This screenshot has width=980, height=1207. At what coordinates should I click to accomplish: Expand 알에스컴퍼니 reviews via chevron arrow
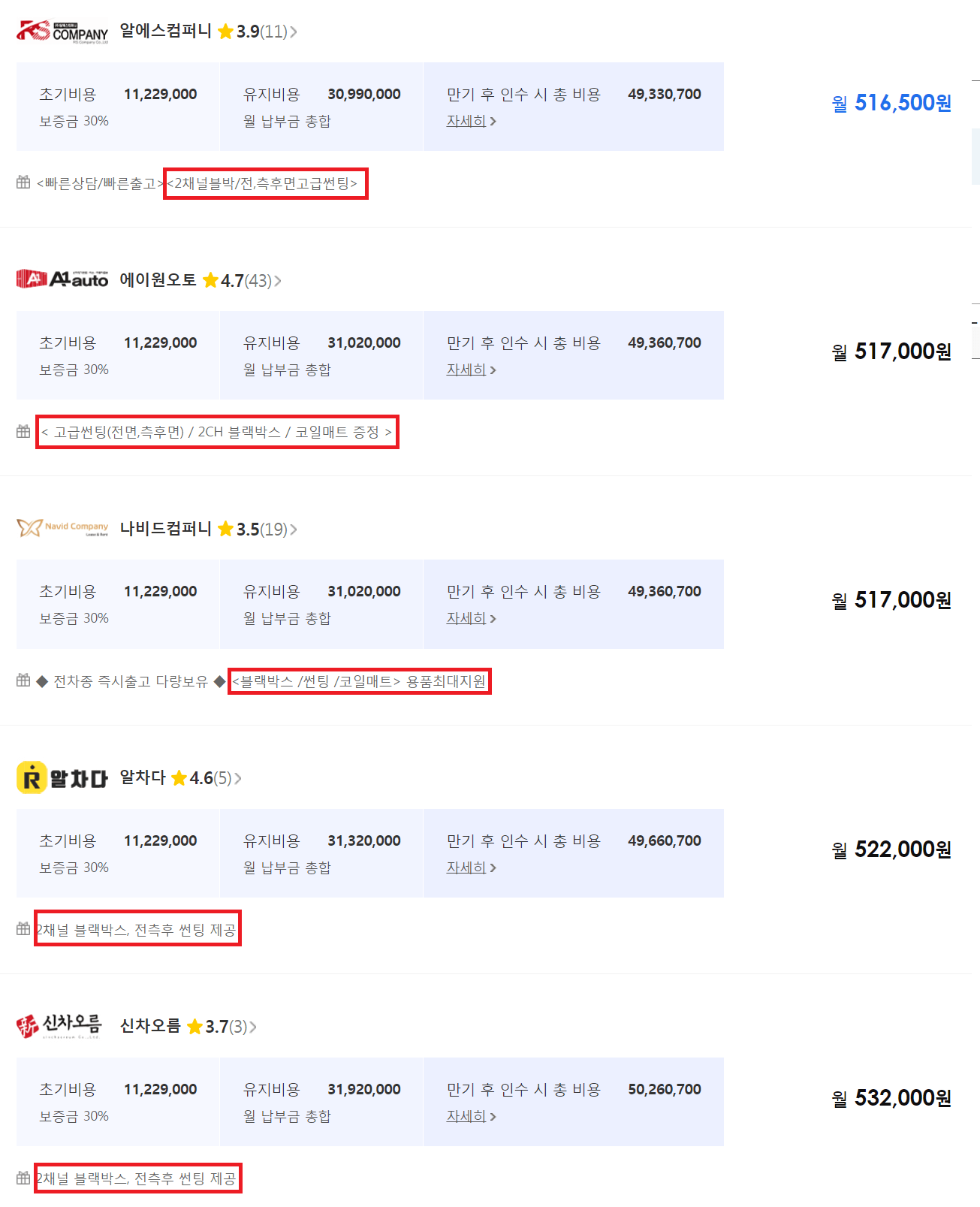294,32
